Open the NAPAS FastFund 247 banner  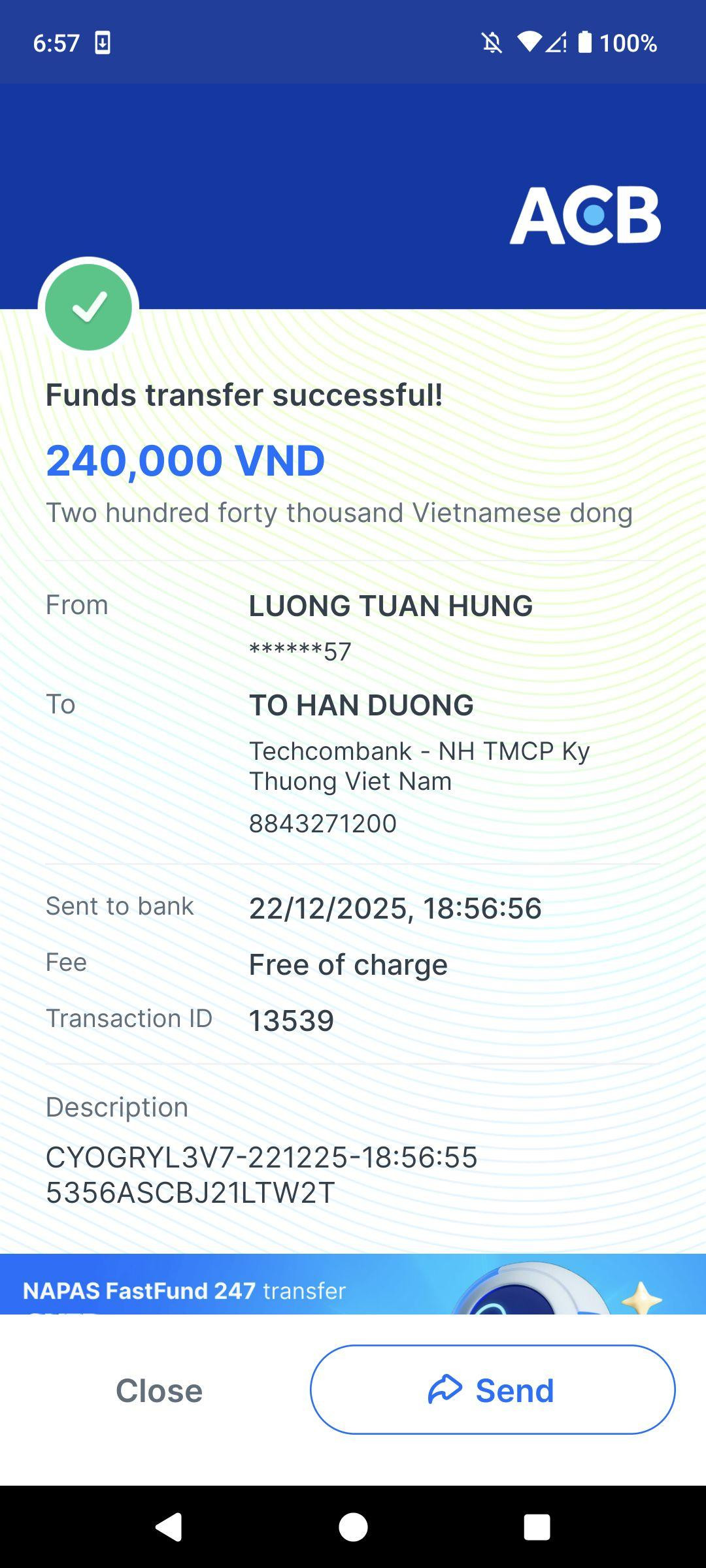pos(353,1284)
